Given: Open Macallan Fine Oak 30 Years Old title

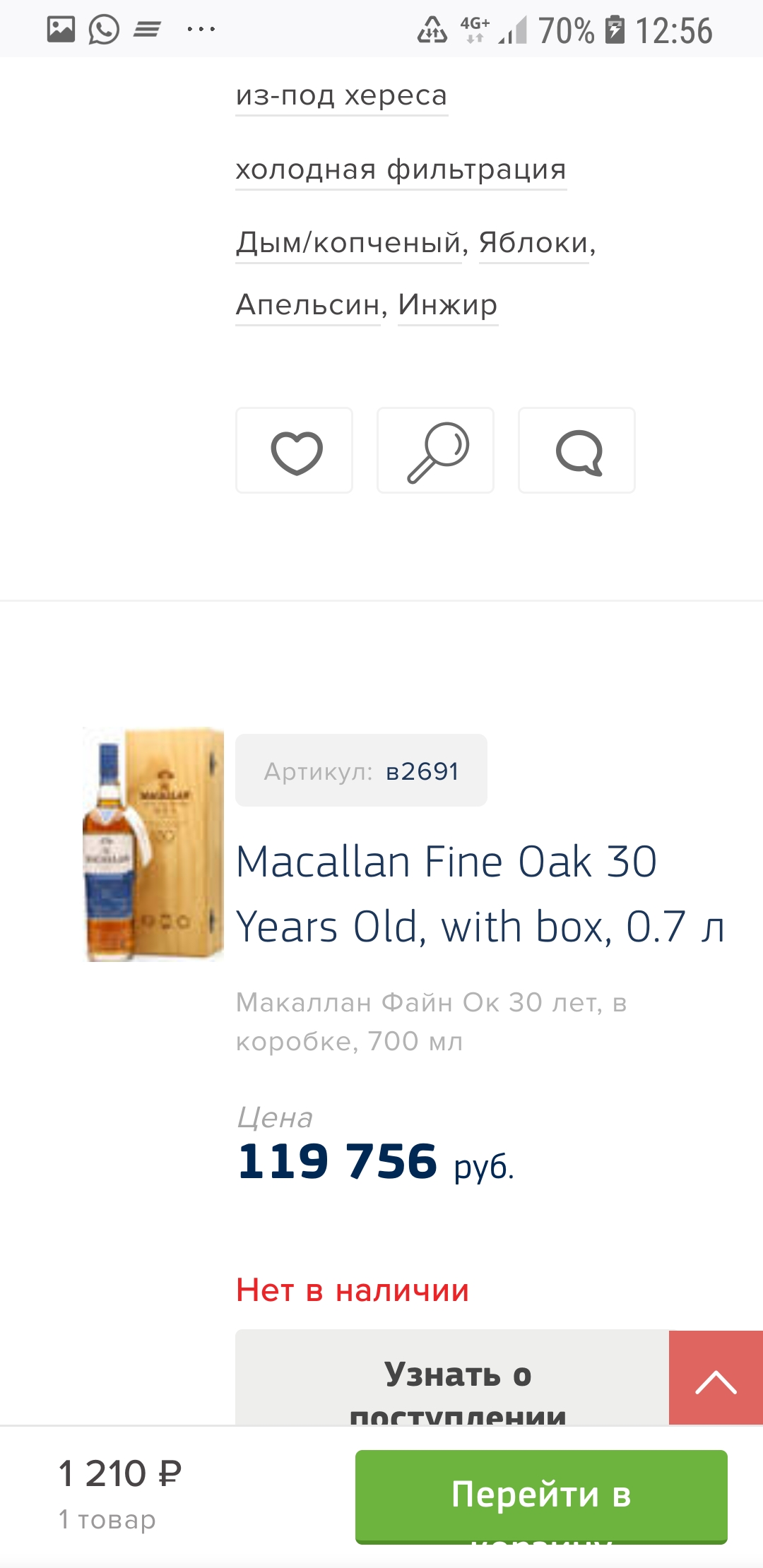Looking at the screenshot, I should [480, 893].
